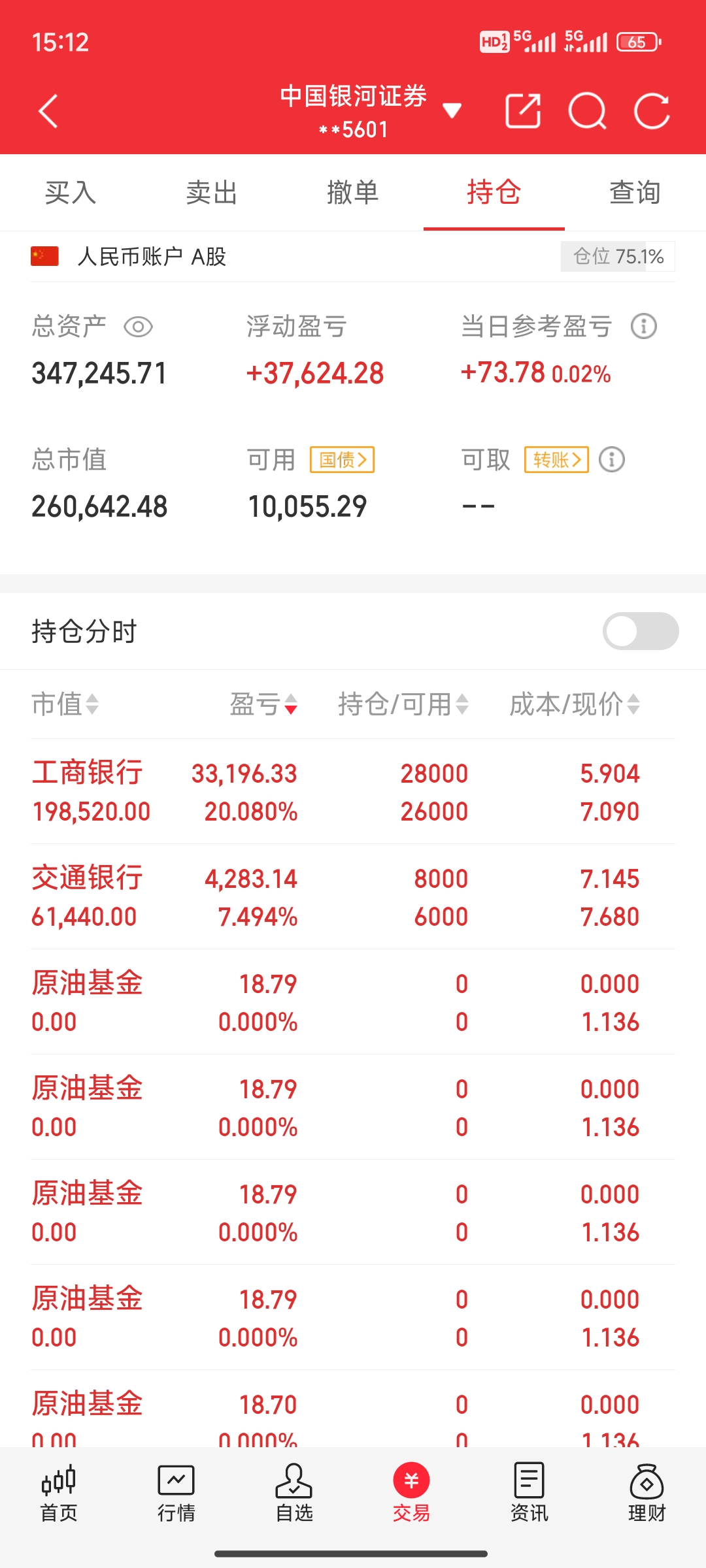This screenshot has height=1568, width=706.
Task: Sort holdings by 盈亏
Action: point(264,704)
